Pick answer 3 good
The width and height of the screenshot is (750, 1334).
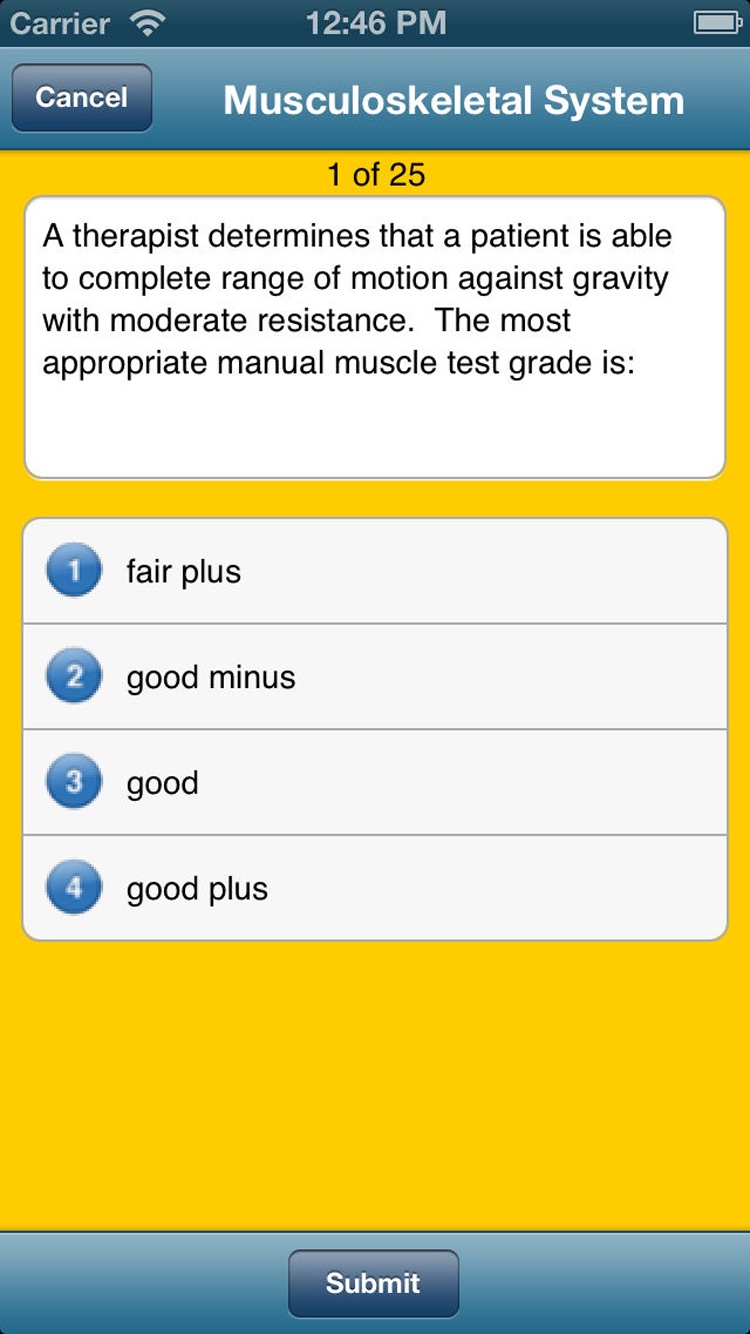coord(374,783)
